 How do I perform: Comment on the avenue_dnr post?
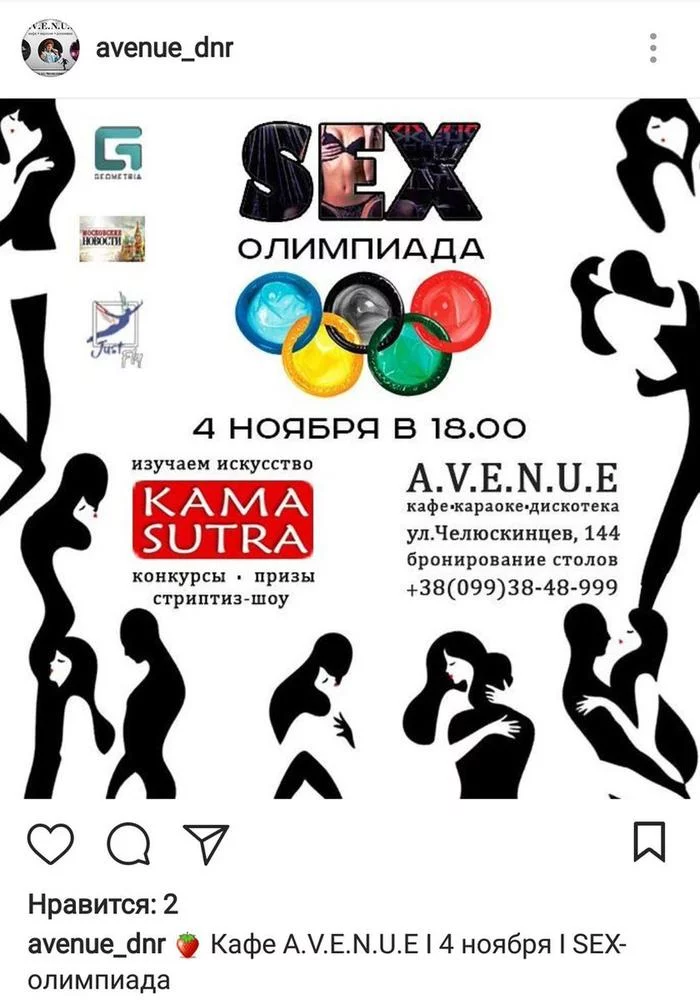(x=127, y=844)
